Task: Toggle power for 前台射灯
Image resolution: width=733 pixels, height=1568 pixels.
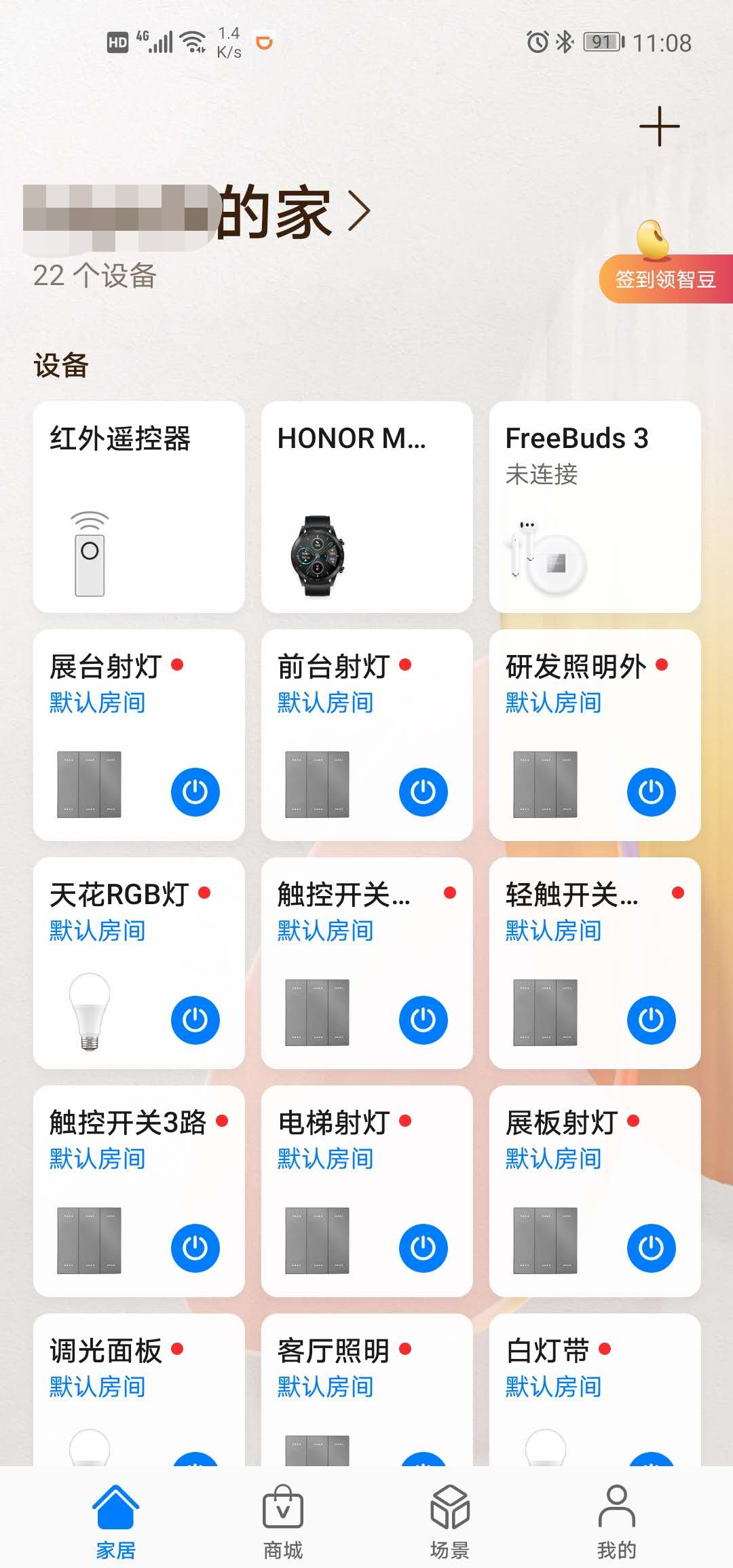Action: 424,791
